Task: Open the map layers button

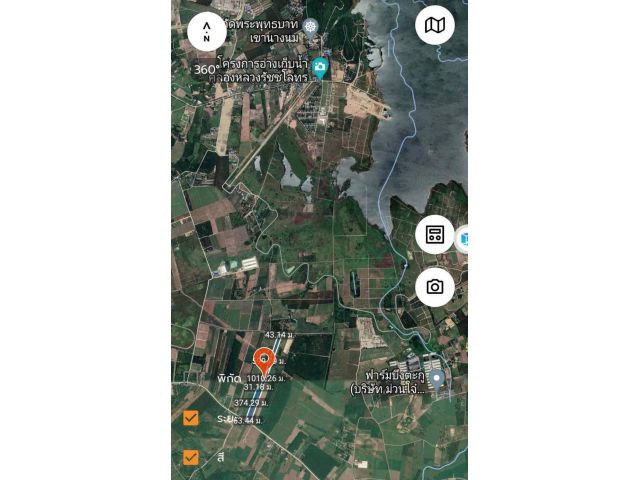Action: pyautogui.click(x=435, y=25)
